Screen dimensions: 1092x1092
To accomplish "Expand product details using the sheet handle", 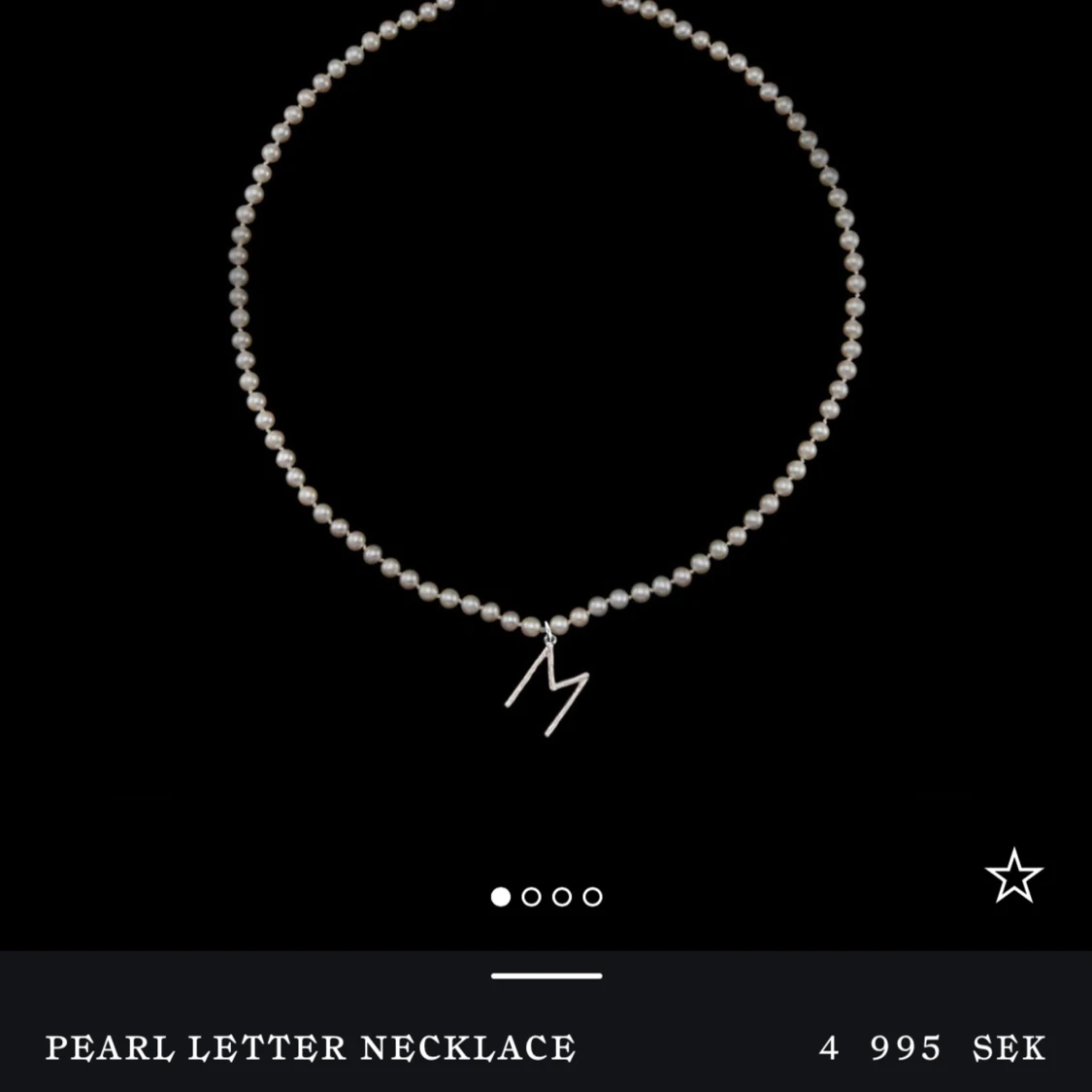I will coord(546,976).
